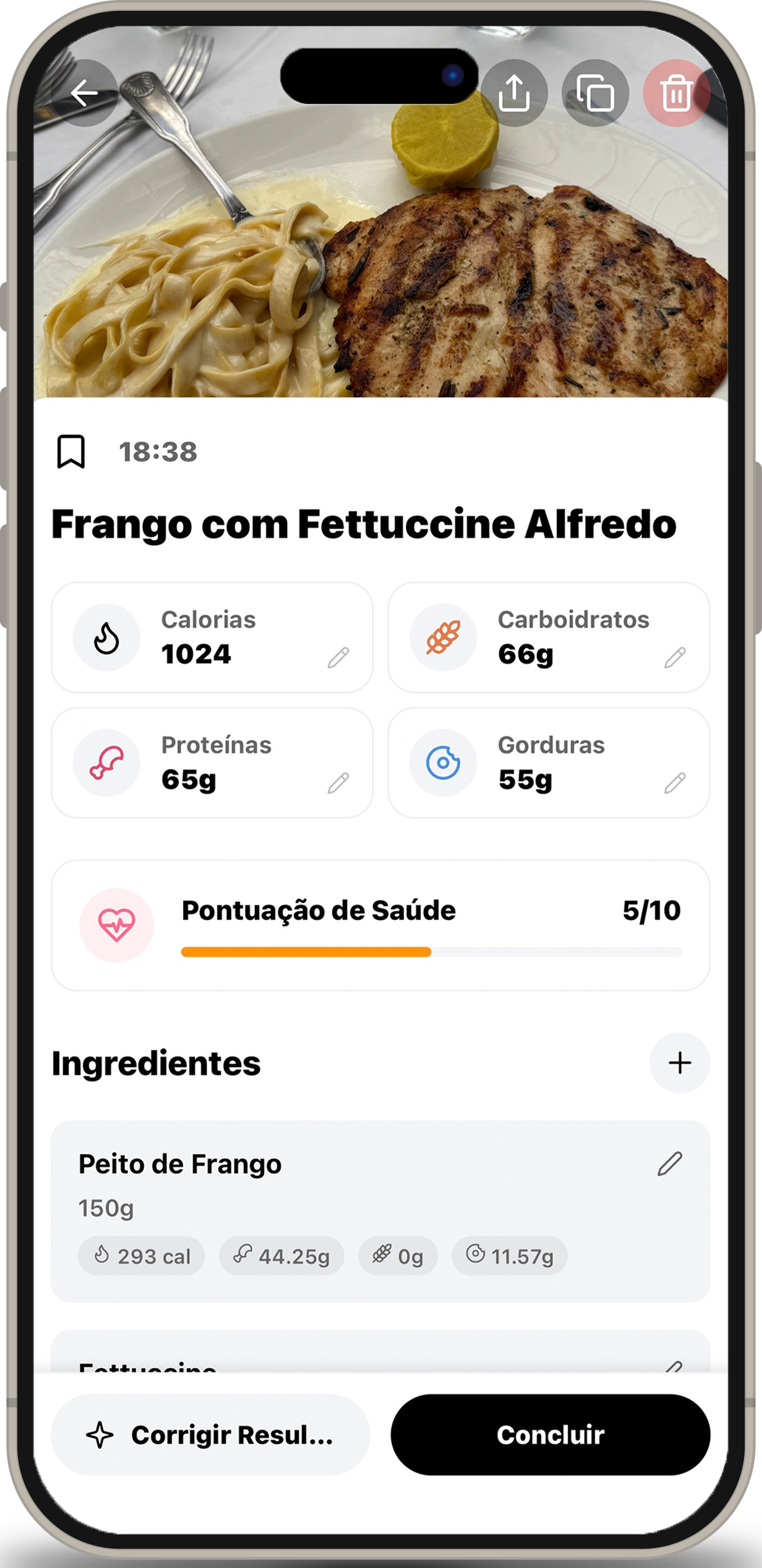Edit the Carboidratos amount
The width and height of the screenshot is (762, 1568).
click(675, 658)
